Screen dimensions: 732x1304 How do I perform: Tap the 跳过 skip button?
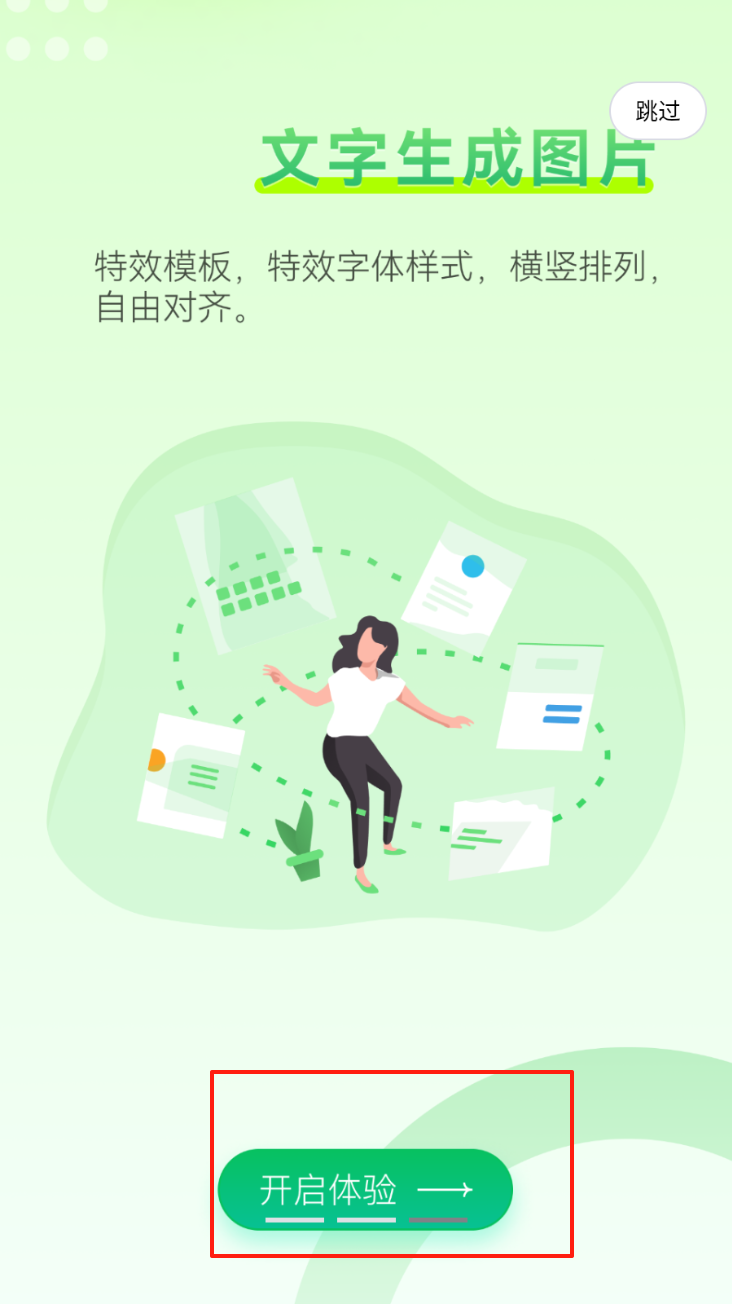(658, 111)
